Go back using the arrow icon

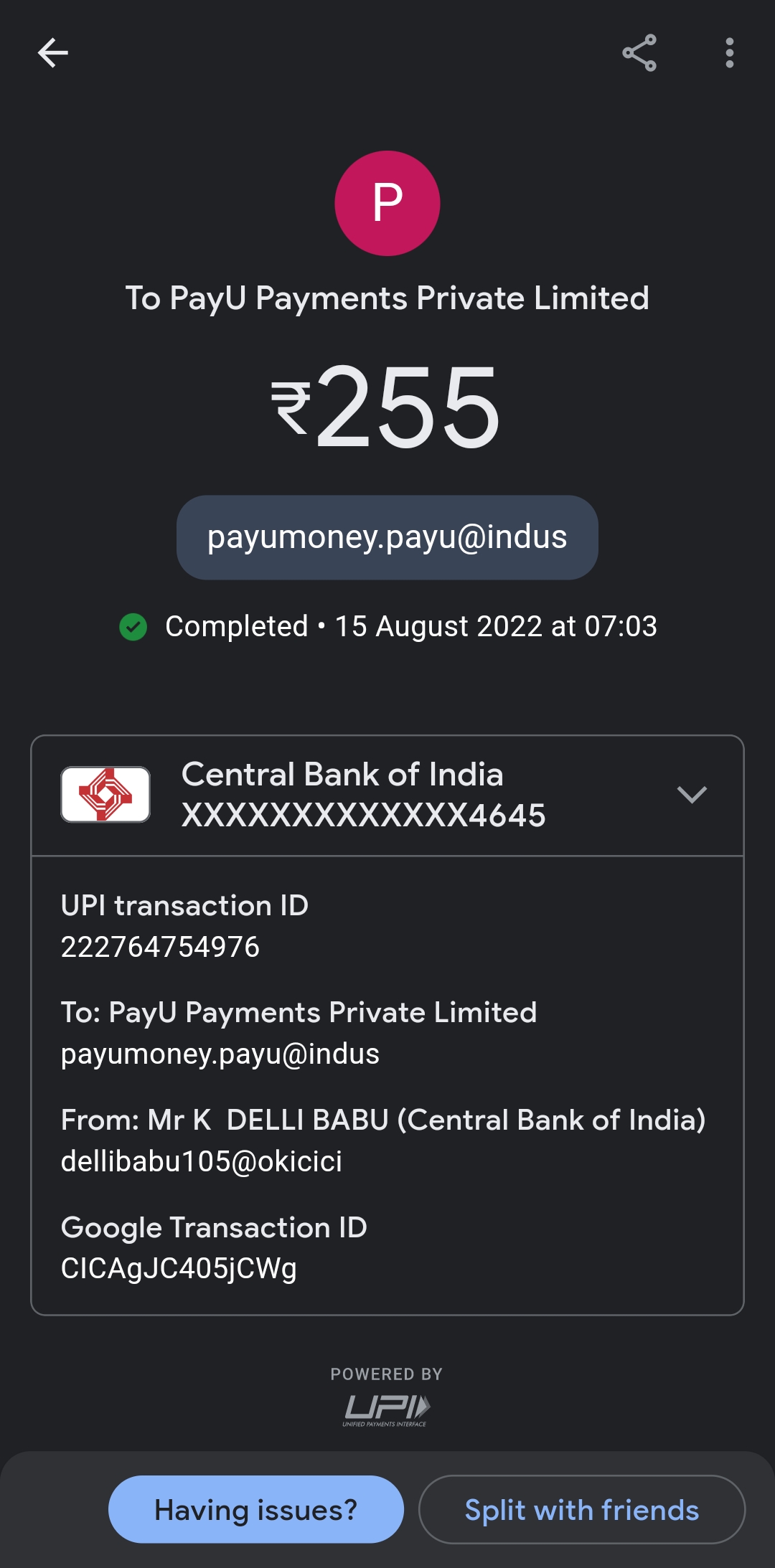pos(53,53)
